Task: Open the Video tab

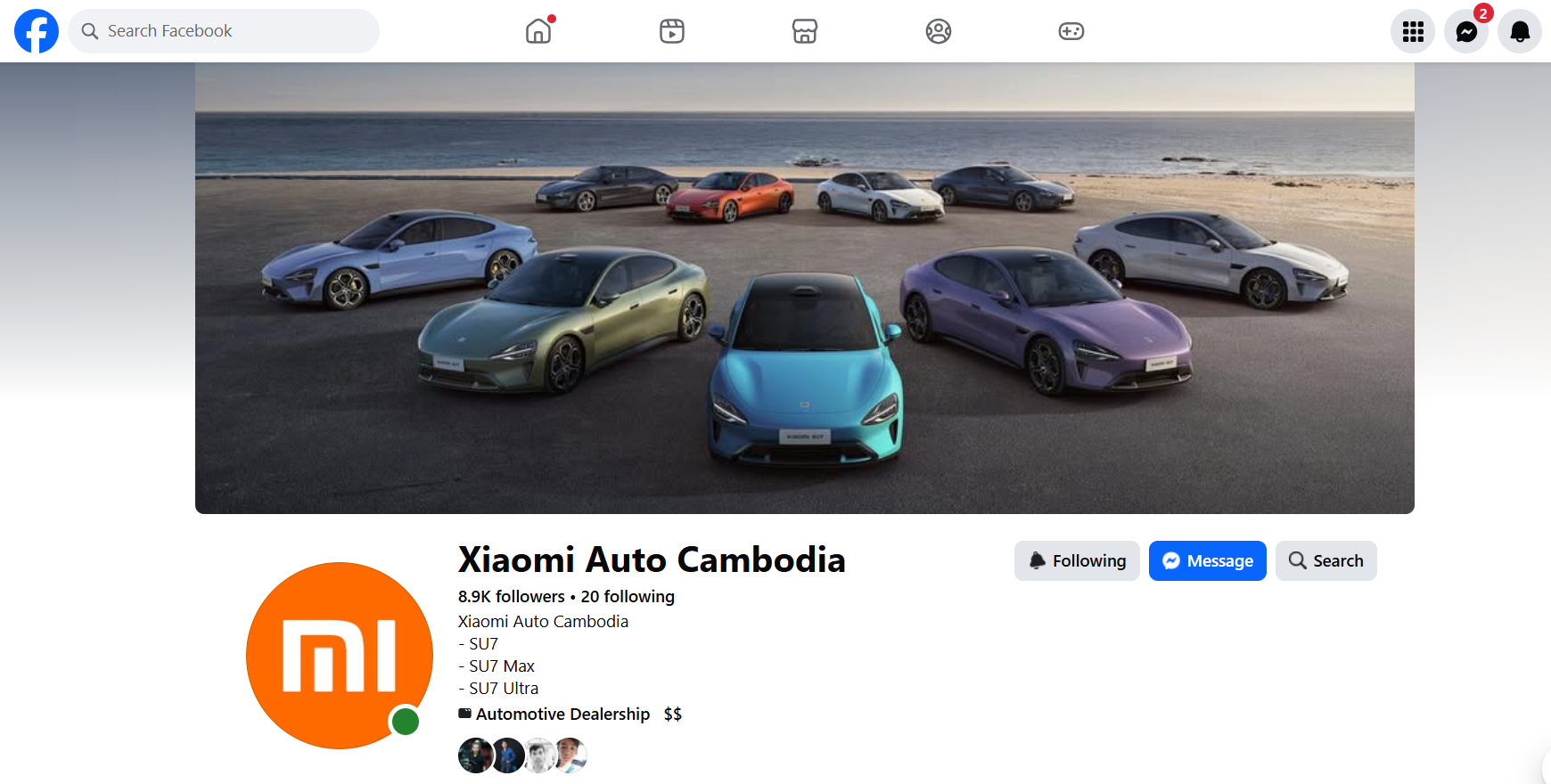Action: 671,31
